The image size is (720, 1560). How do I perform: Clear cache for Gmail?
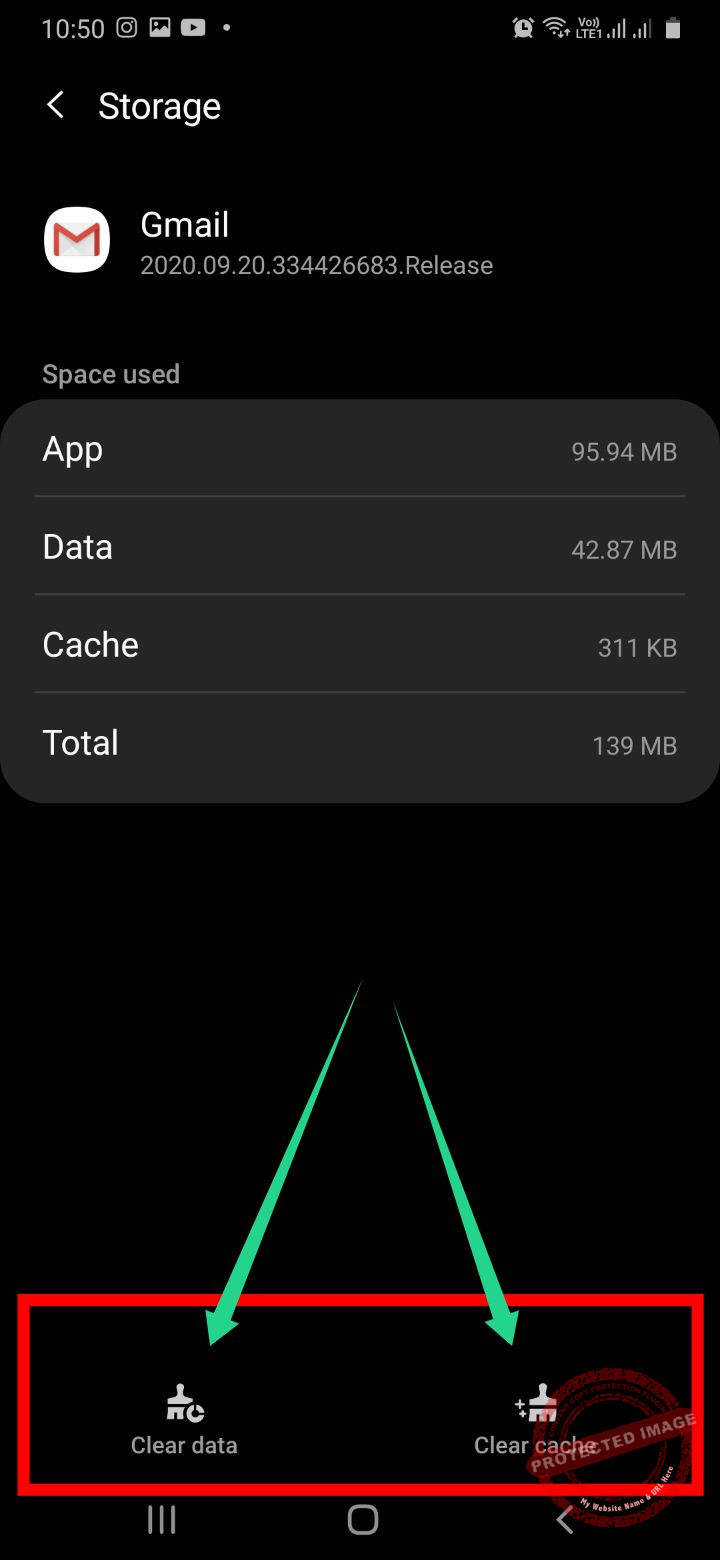point(534,1420)
